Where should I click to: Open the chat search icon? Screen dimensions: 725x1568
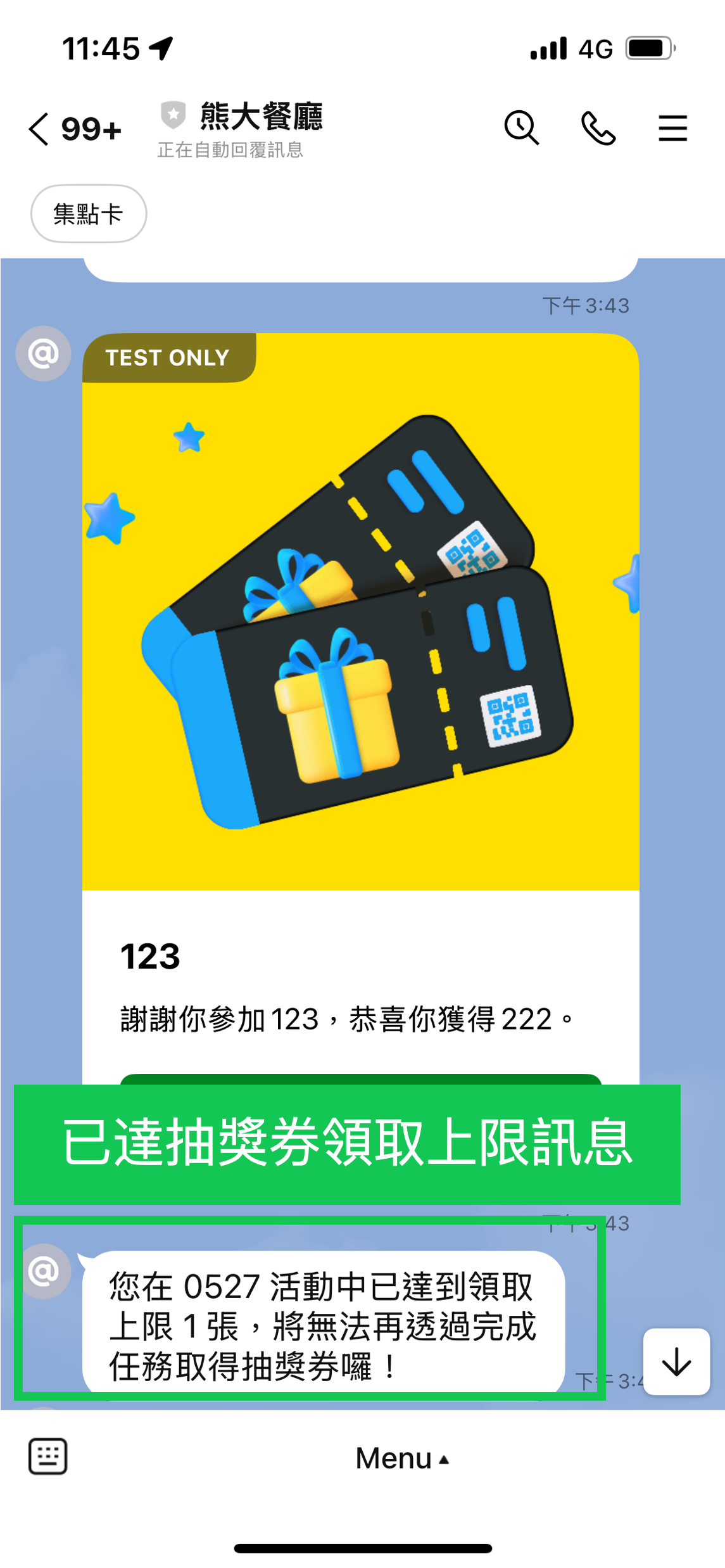521,128
